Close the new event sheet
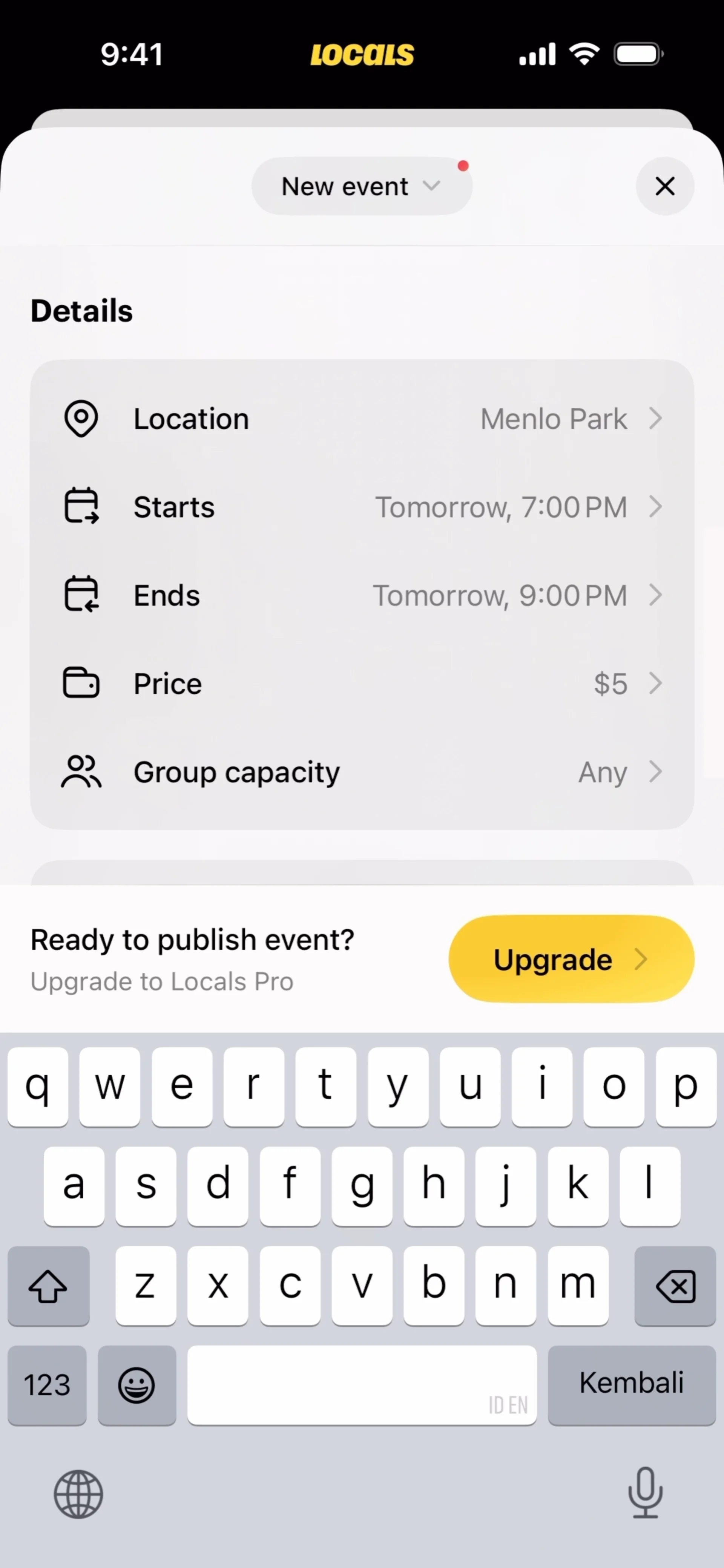This screenshot has height=1568, width=724. coord(664,186)
